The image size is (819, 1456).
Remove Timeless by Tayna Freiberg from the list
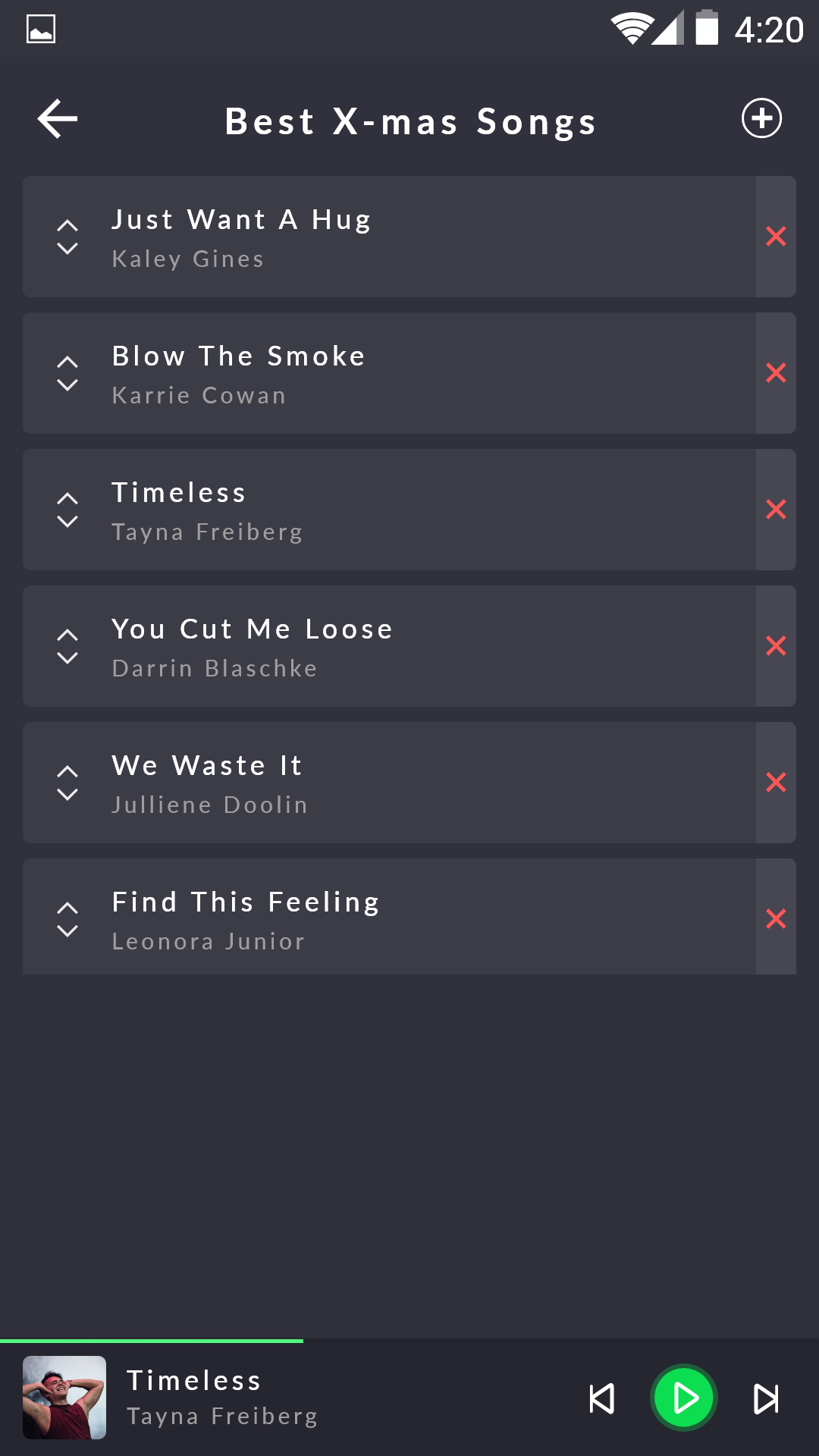pos(776,510)
